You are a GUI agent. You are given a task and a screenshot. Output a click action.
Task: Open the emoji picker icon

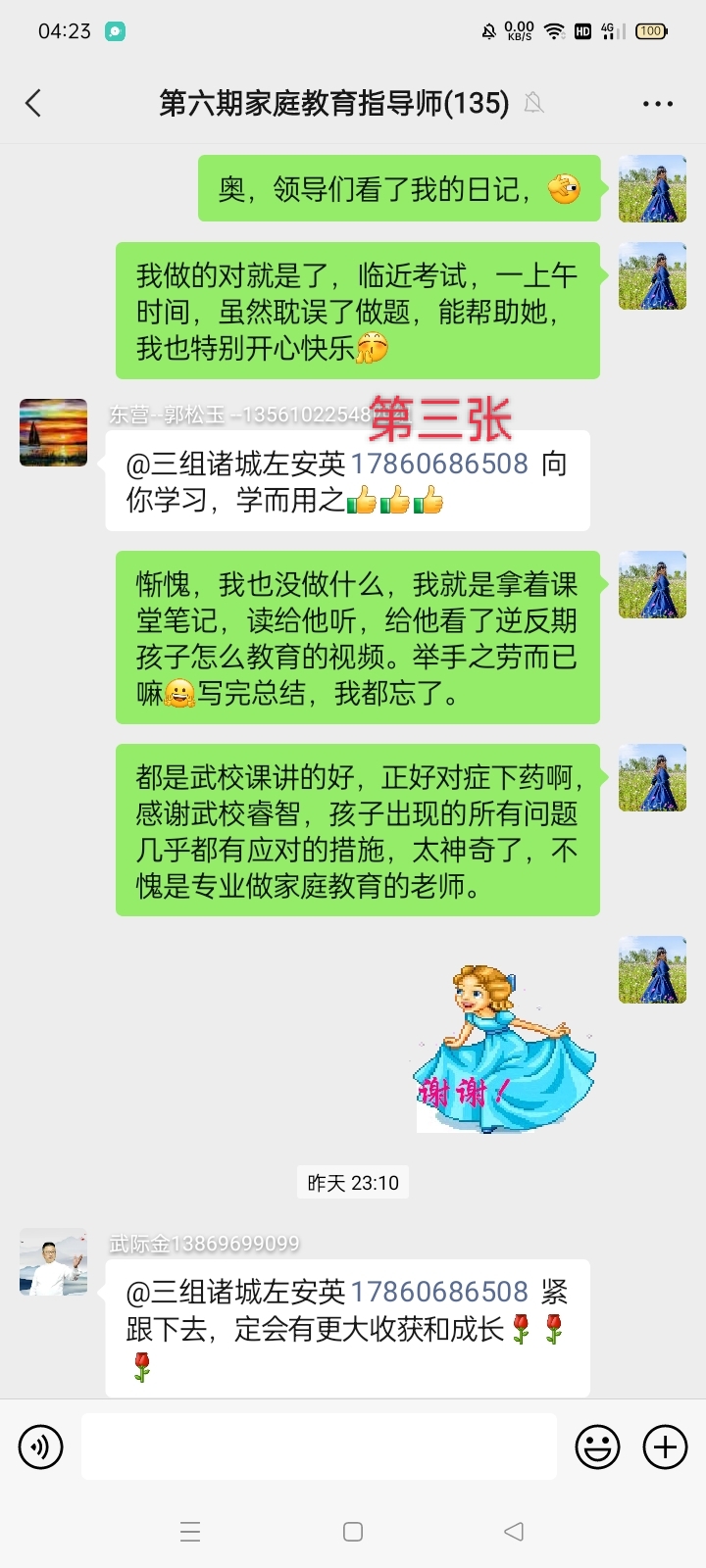[598, 1446]
